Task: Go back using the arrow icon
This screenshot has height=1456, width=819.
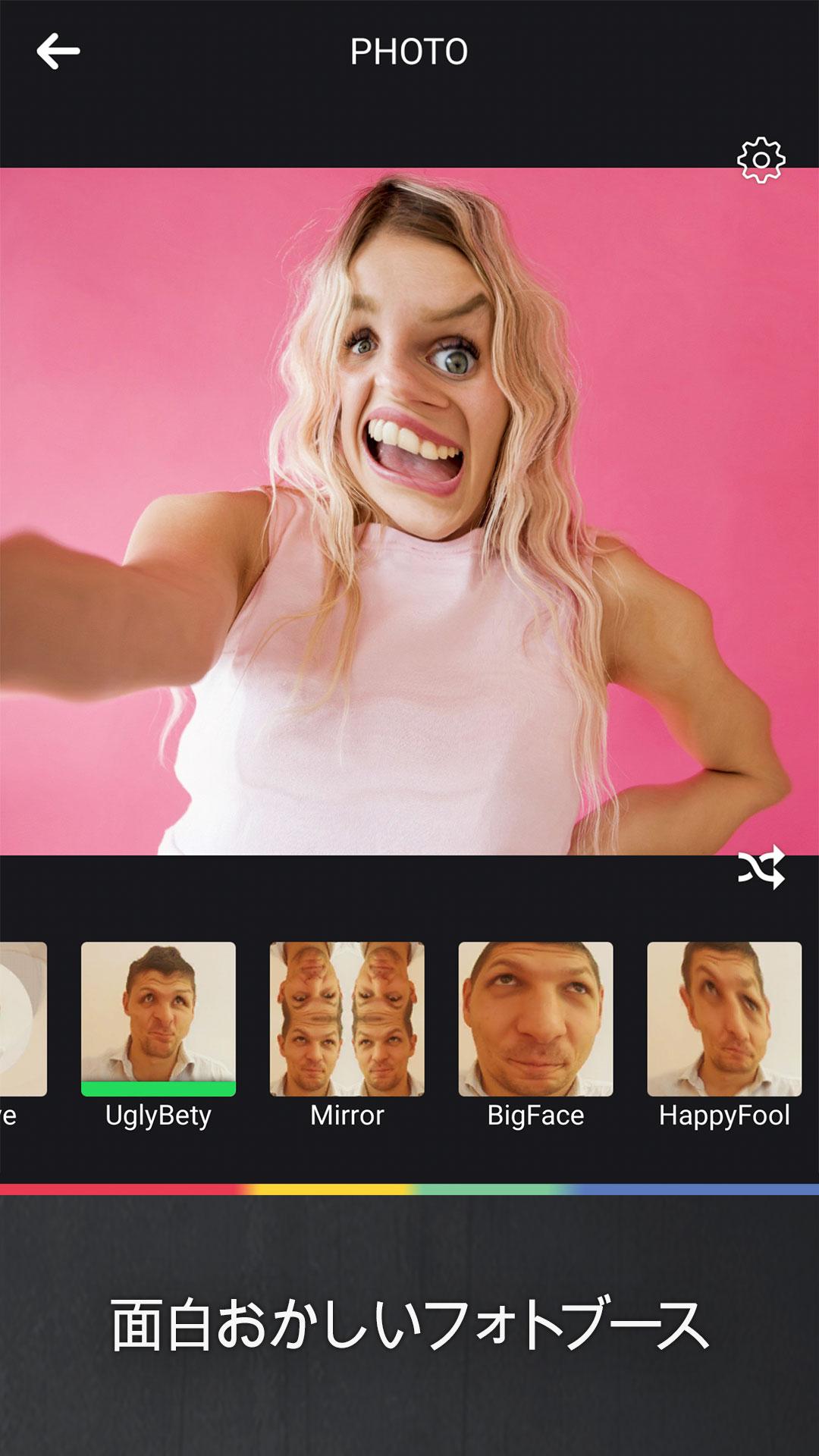Action: click(x=58, y=52)
